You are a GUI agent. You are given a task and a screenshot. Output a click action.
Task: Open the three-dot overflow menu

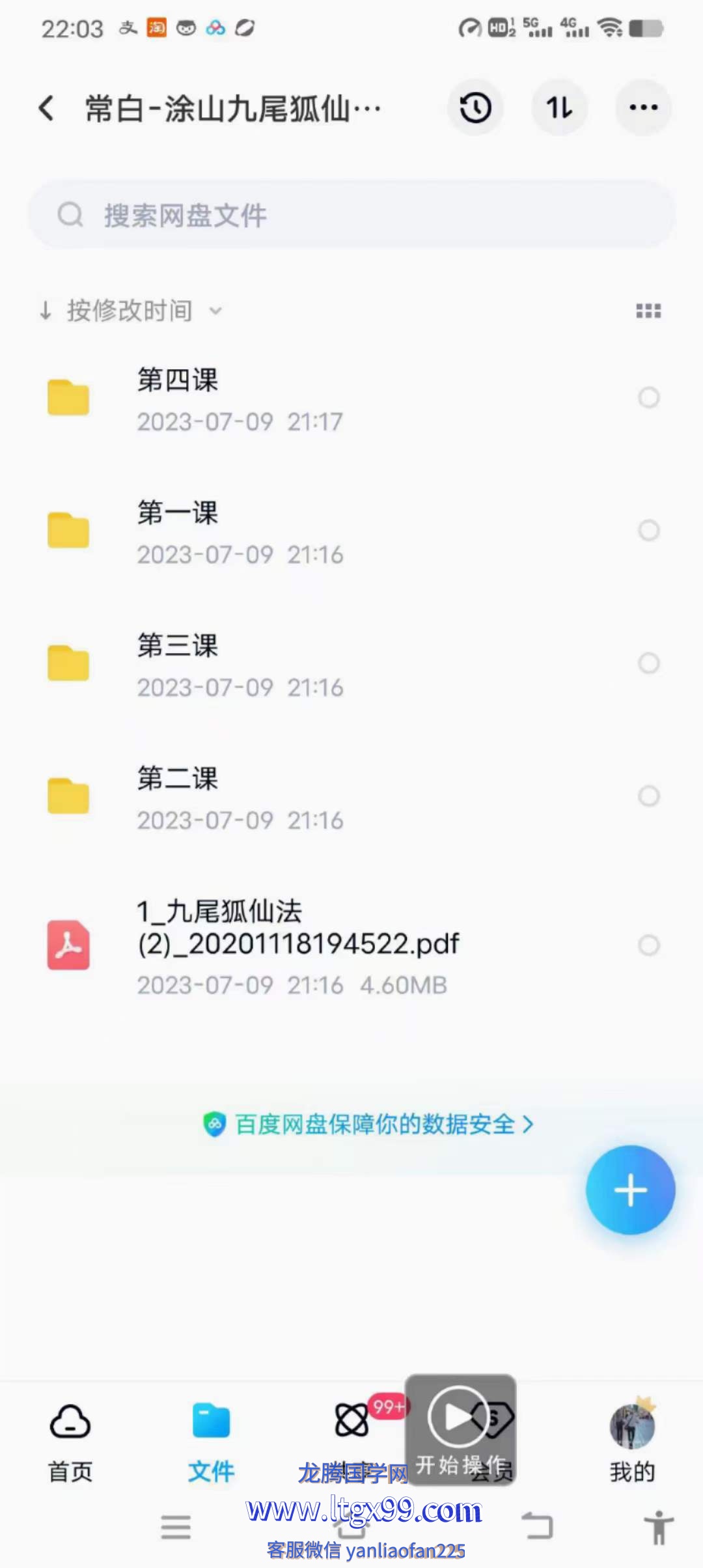tap(644, 108)
